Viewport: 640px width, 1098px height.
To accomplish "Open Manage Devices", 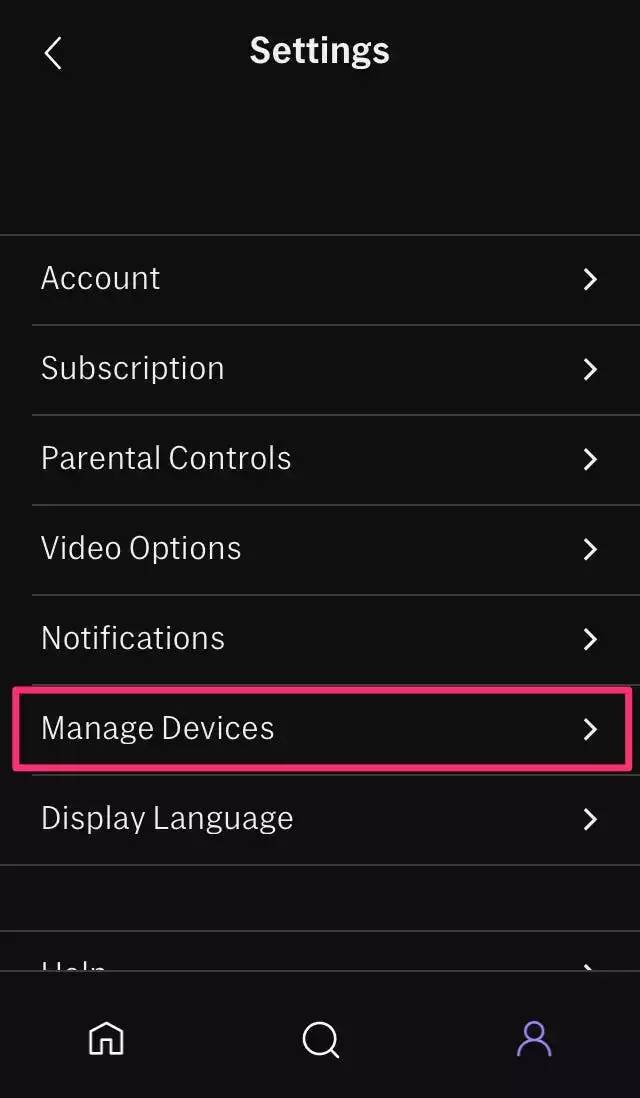I will 320,729.
